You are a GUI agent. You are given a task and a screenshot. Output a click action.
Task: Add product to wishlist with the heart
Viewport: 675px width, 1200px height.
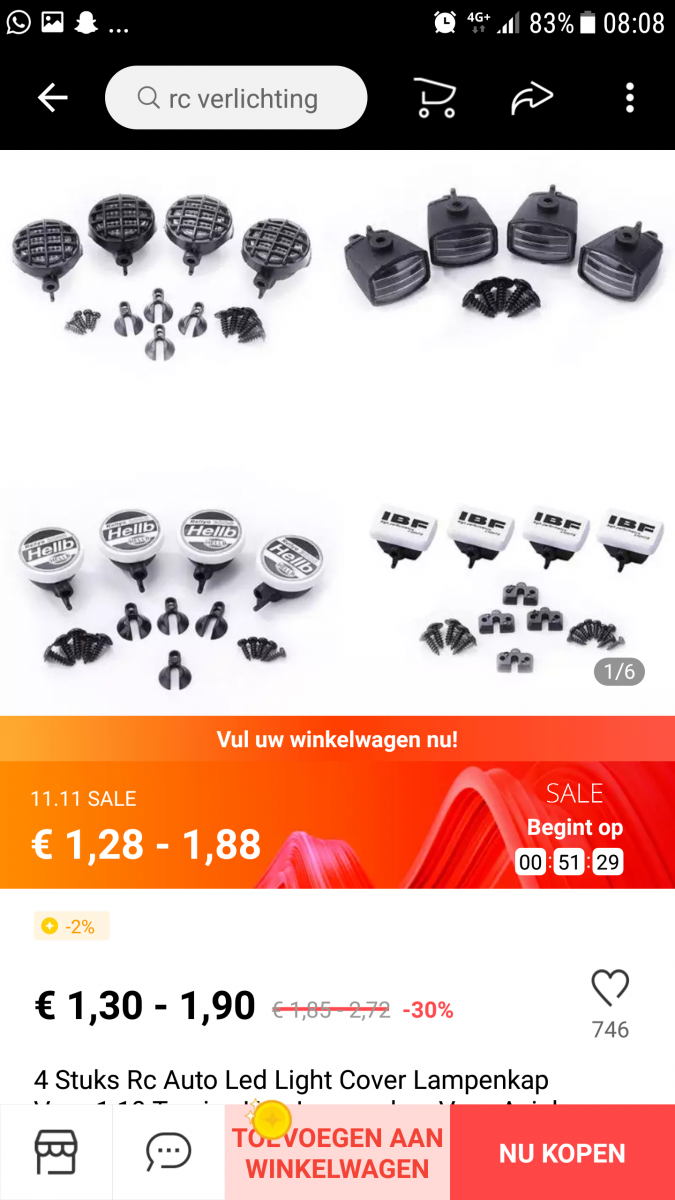tap(609, 989)
